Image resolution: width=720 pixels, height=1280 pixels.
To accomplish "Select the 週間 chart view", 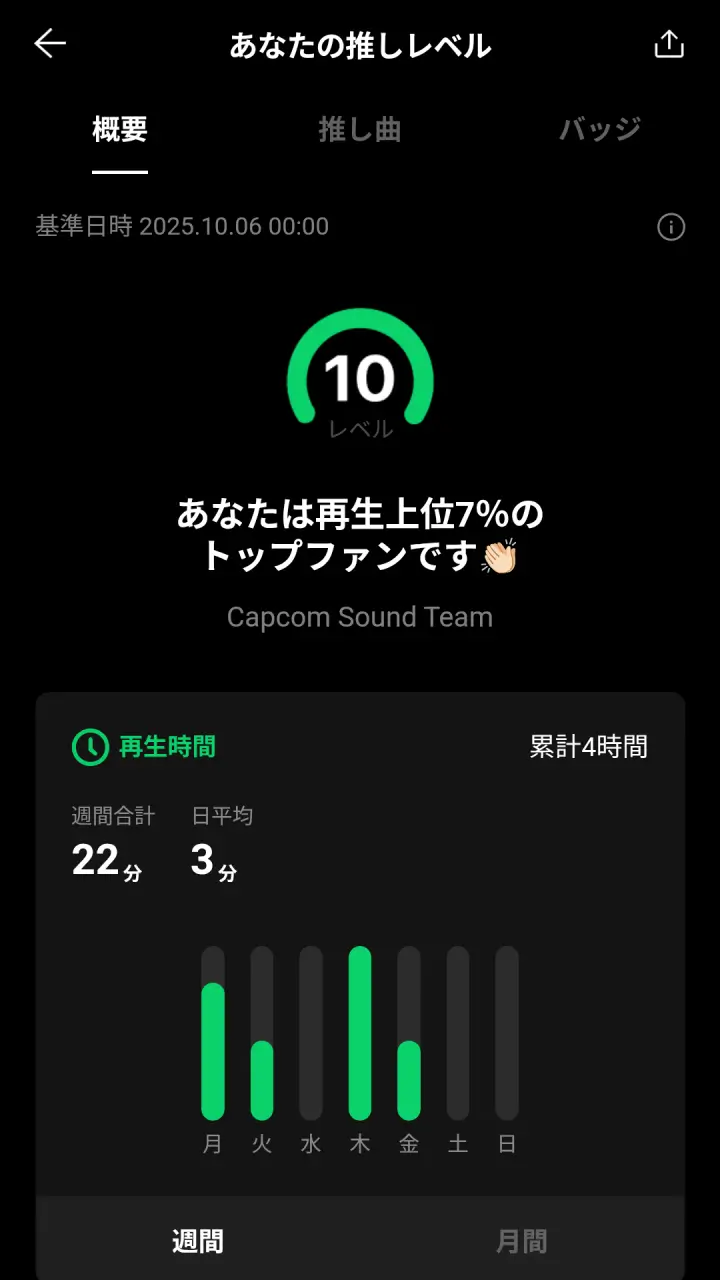I will click(198, 1242).
